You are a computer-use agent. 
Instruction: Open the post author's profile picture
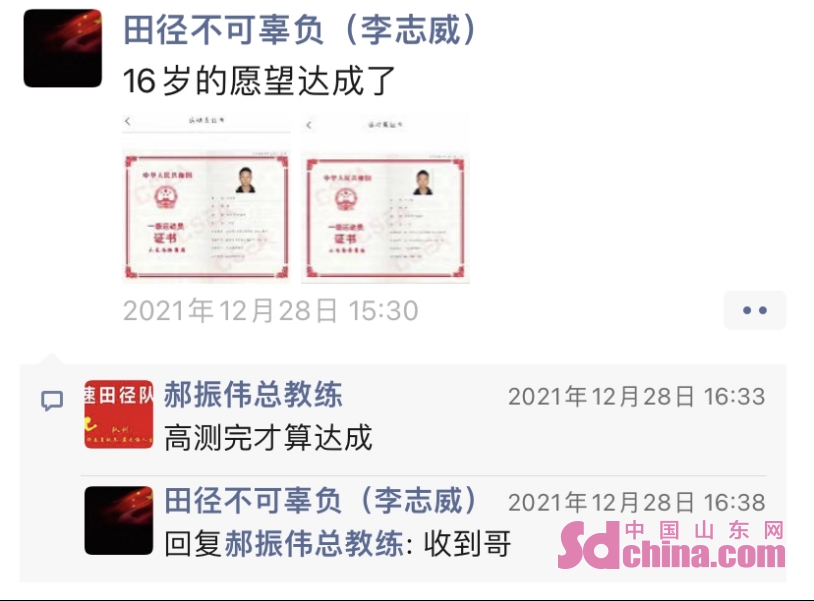(x=62, y=48)
